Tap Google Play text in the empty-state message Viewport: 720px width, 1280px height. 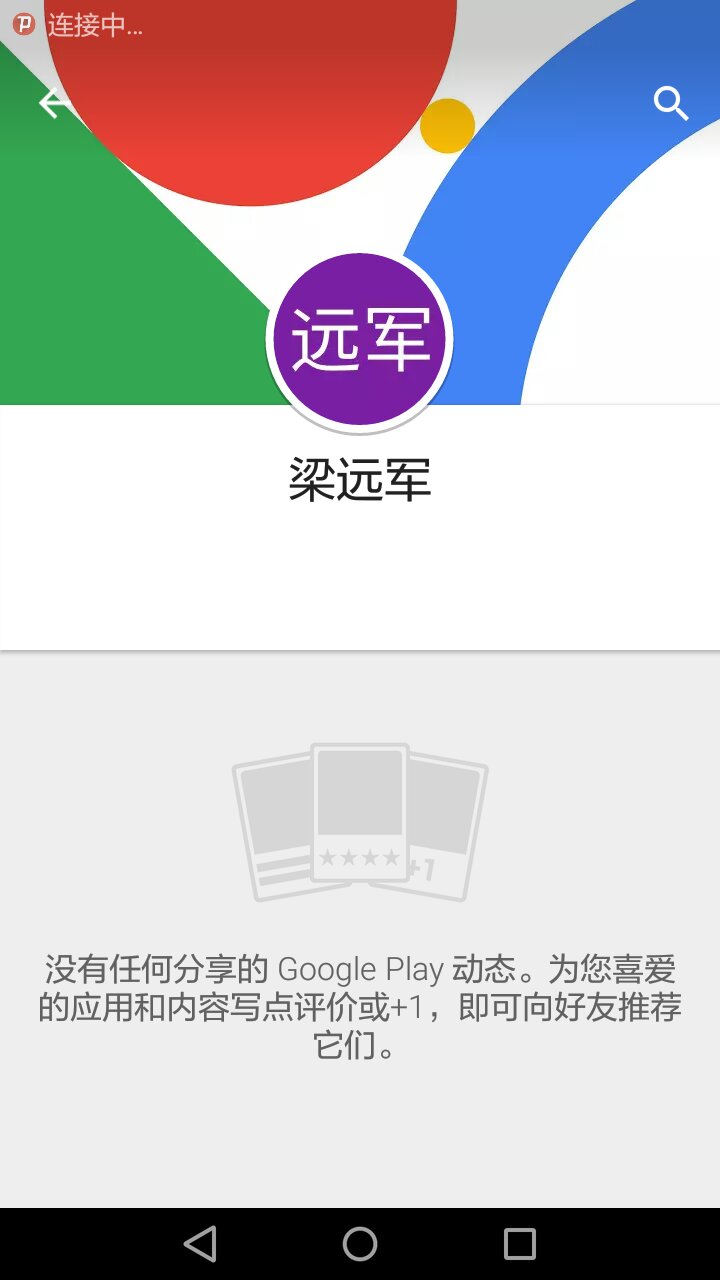point(364,967)
